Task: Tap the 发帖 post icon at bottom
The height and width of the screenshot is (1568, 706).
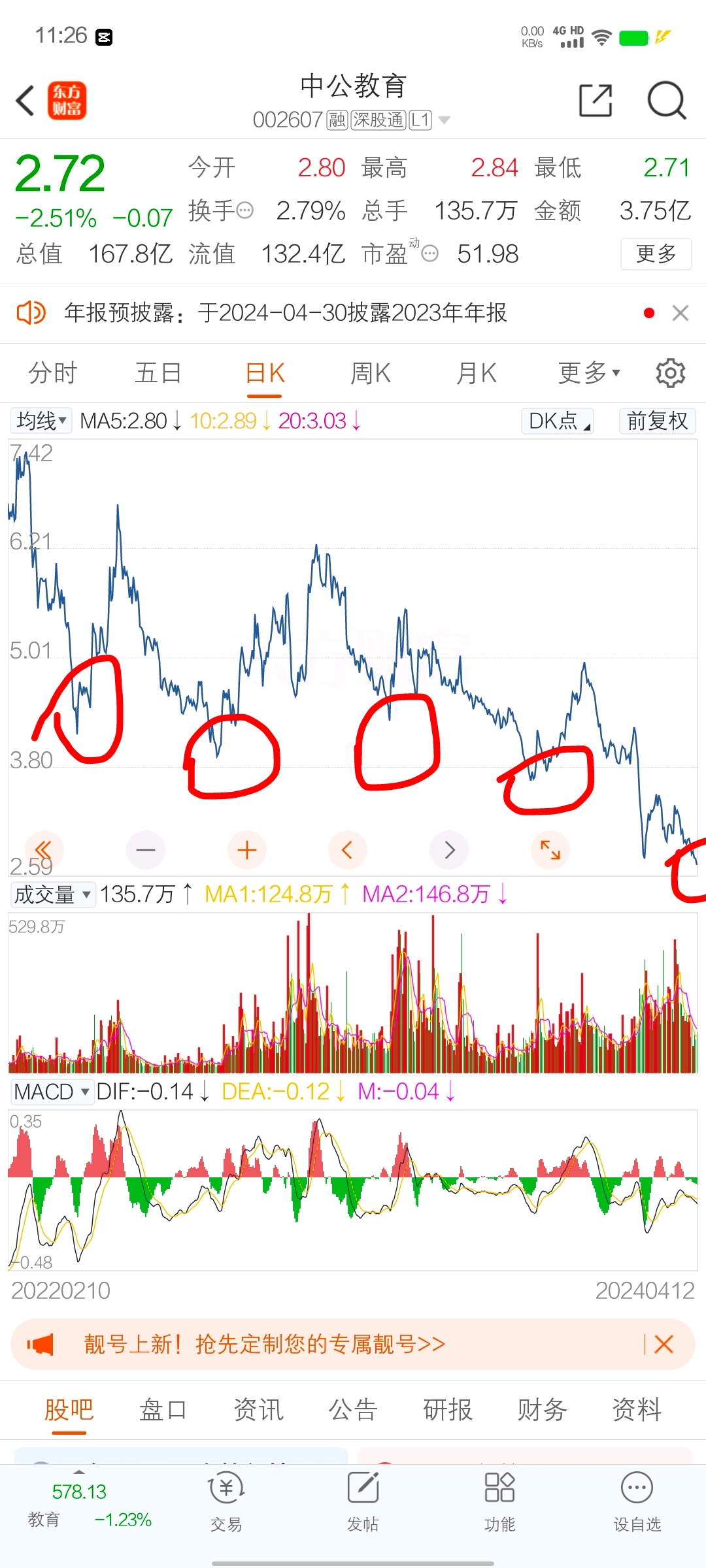Action: (x=363, y=1503)
